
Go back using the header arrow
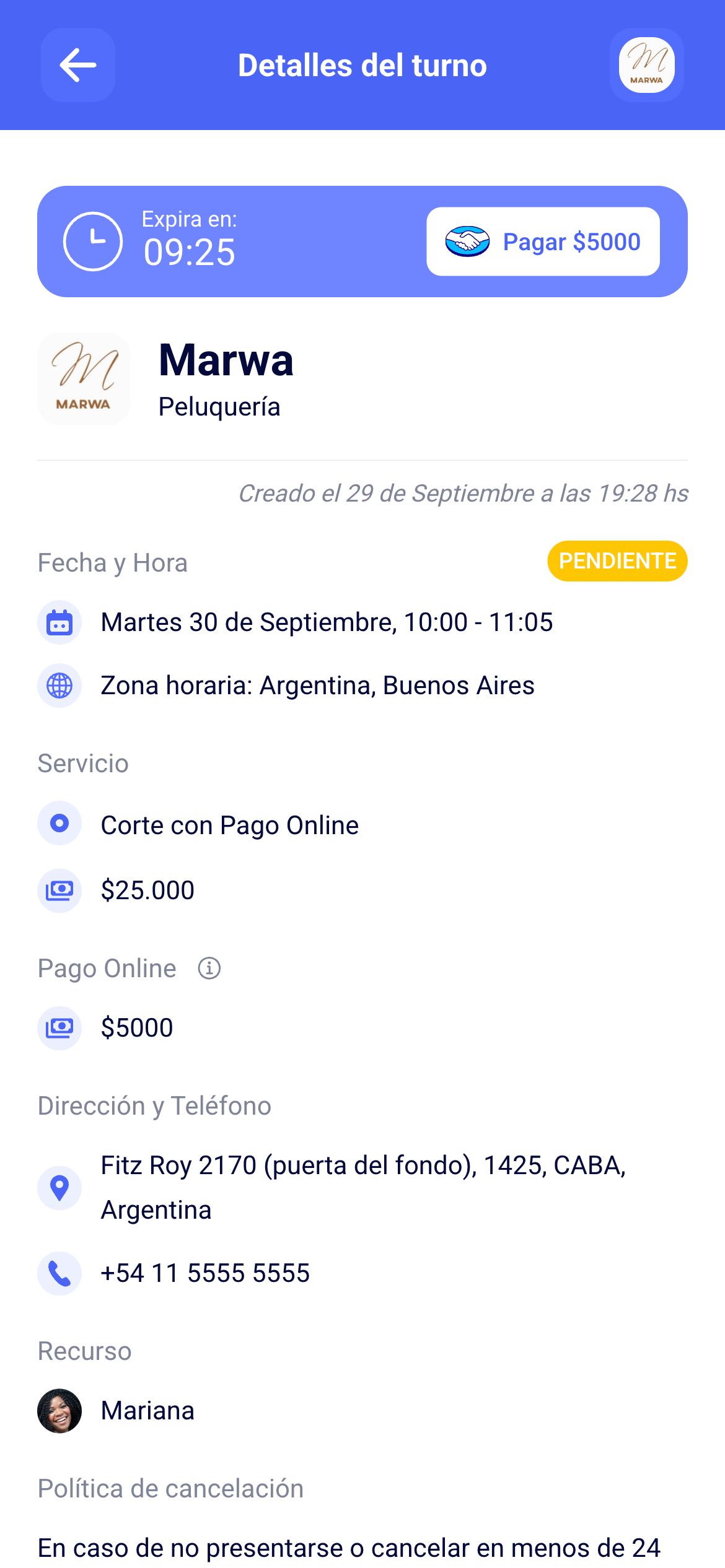78,65
